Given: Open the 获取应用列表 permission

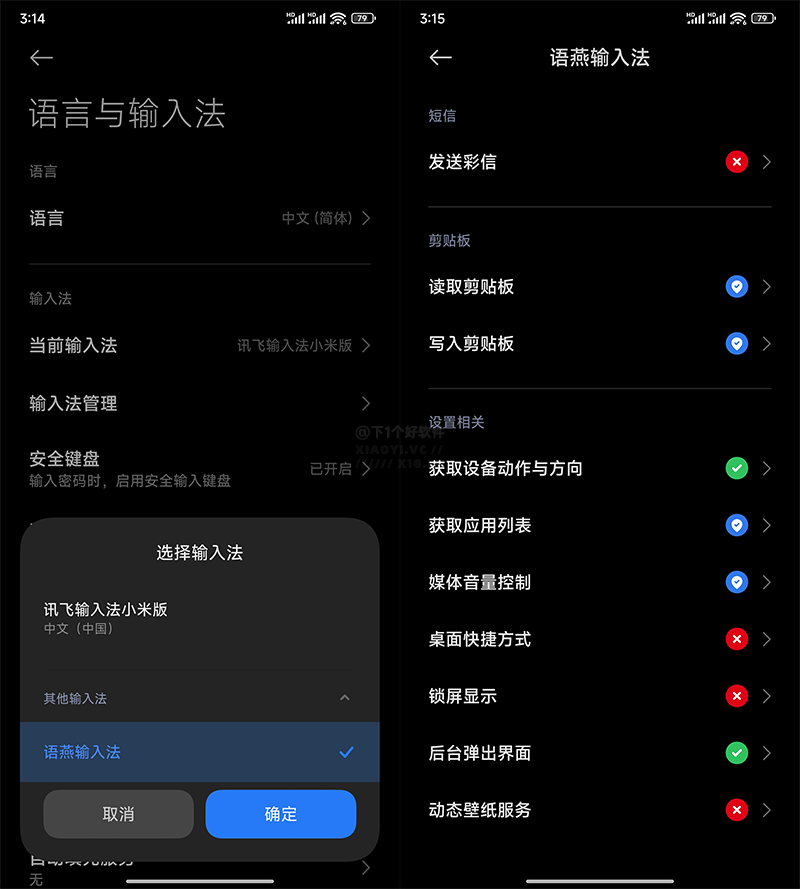Looking at the screenshot, I should coord(600,525).
